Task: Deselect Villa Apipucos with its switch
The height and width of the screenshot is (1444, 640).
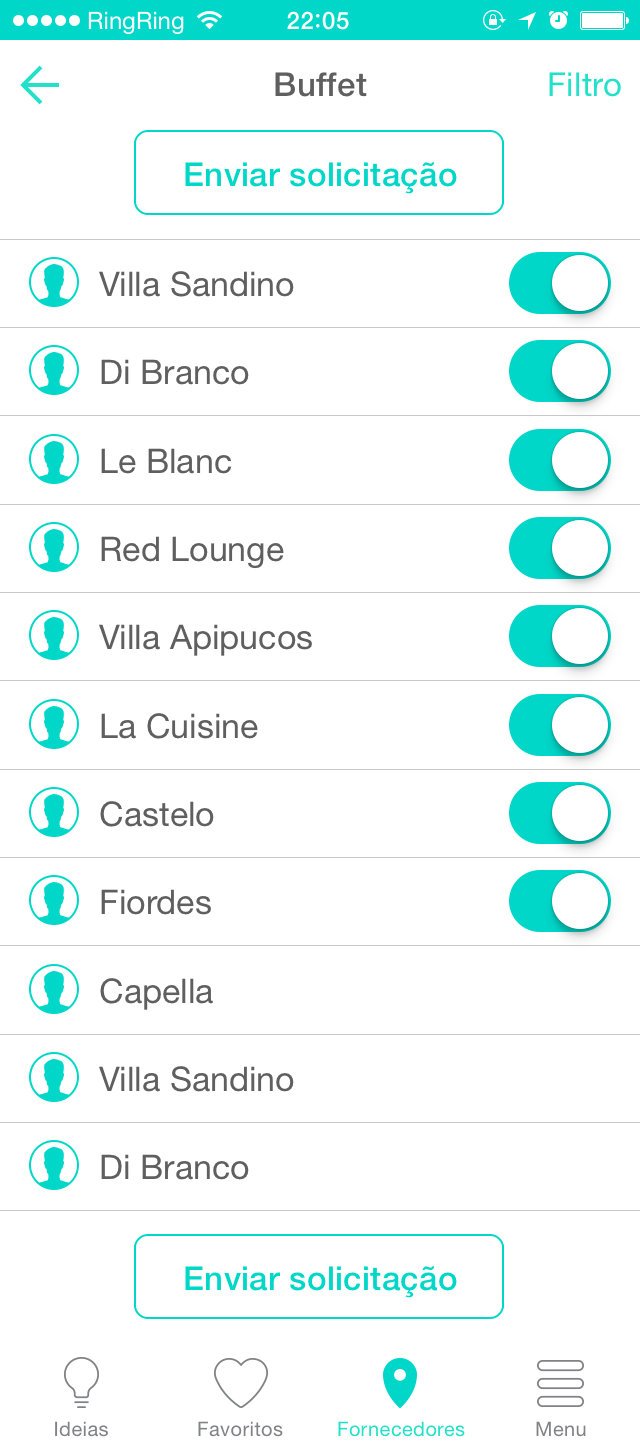Action: tap(560, 637)
